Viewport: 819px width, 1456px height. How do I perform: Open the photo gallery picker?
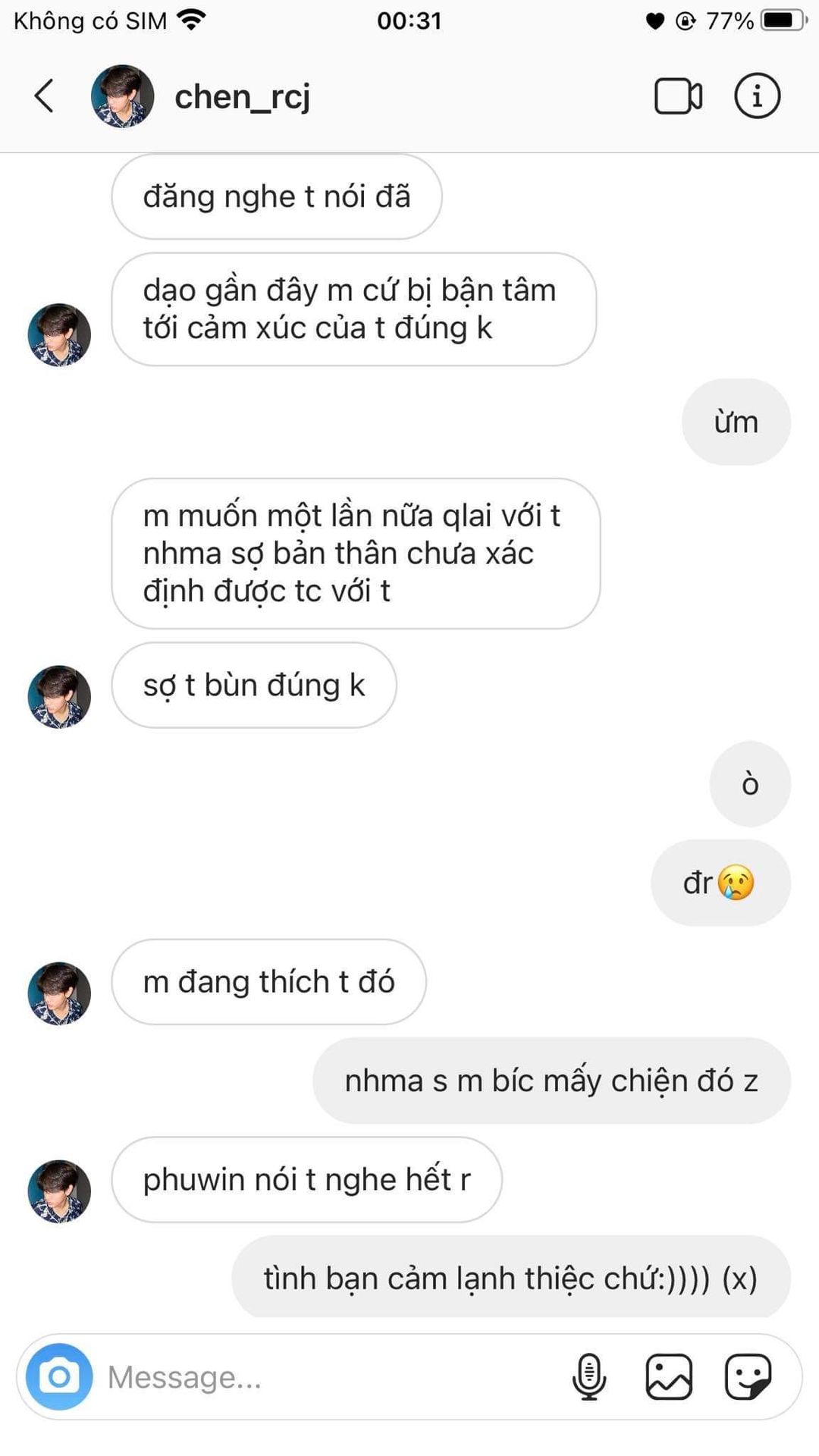[669, 1376]
